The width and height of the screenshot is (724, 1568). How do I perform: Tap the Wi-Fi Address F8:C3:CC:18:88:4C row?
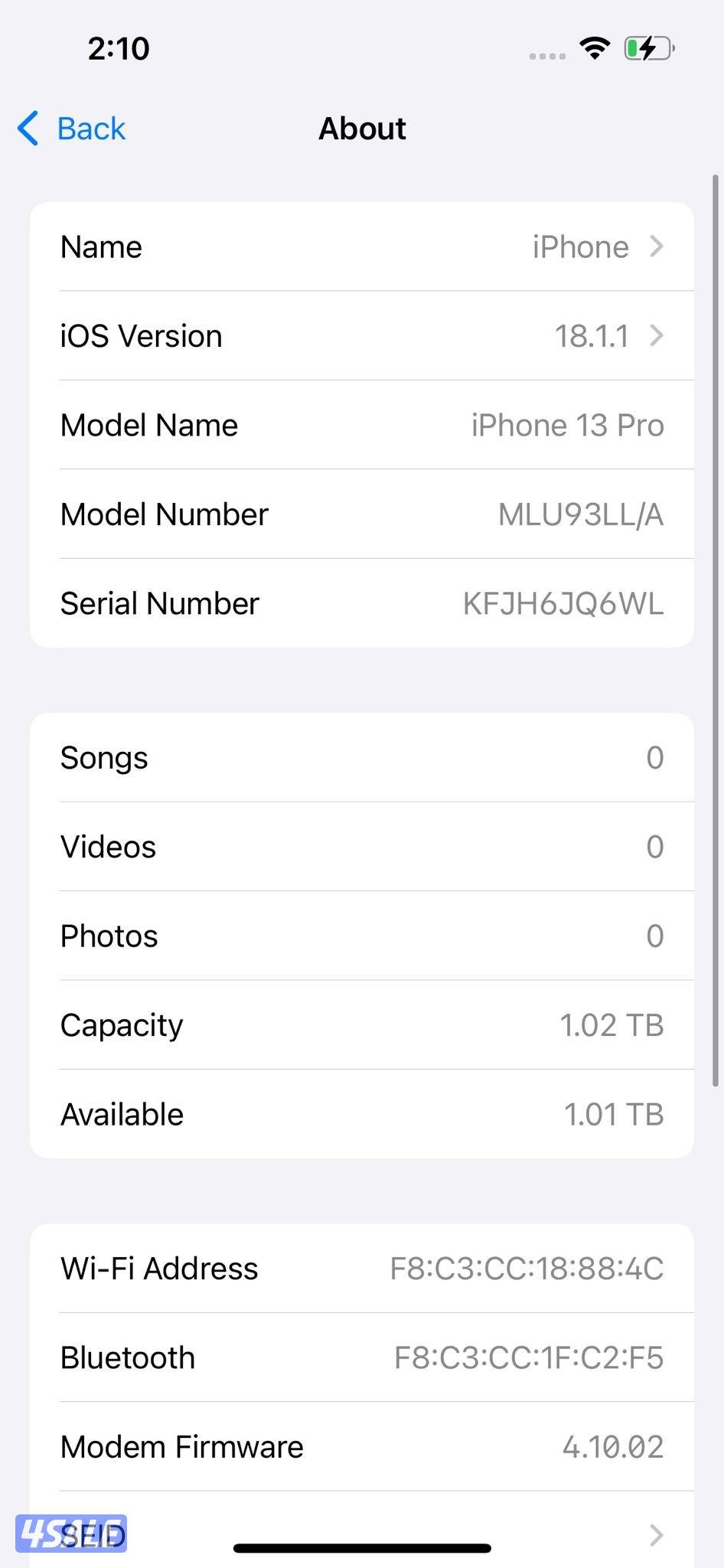[361, 1268]
